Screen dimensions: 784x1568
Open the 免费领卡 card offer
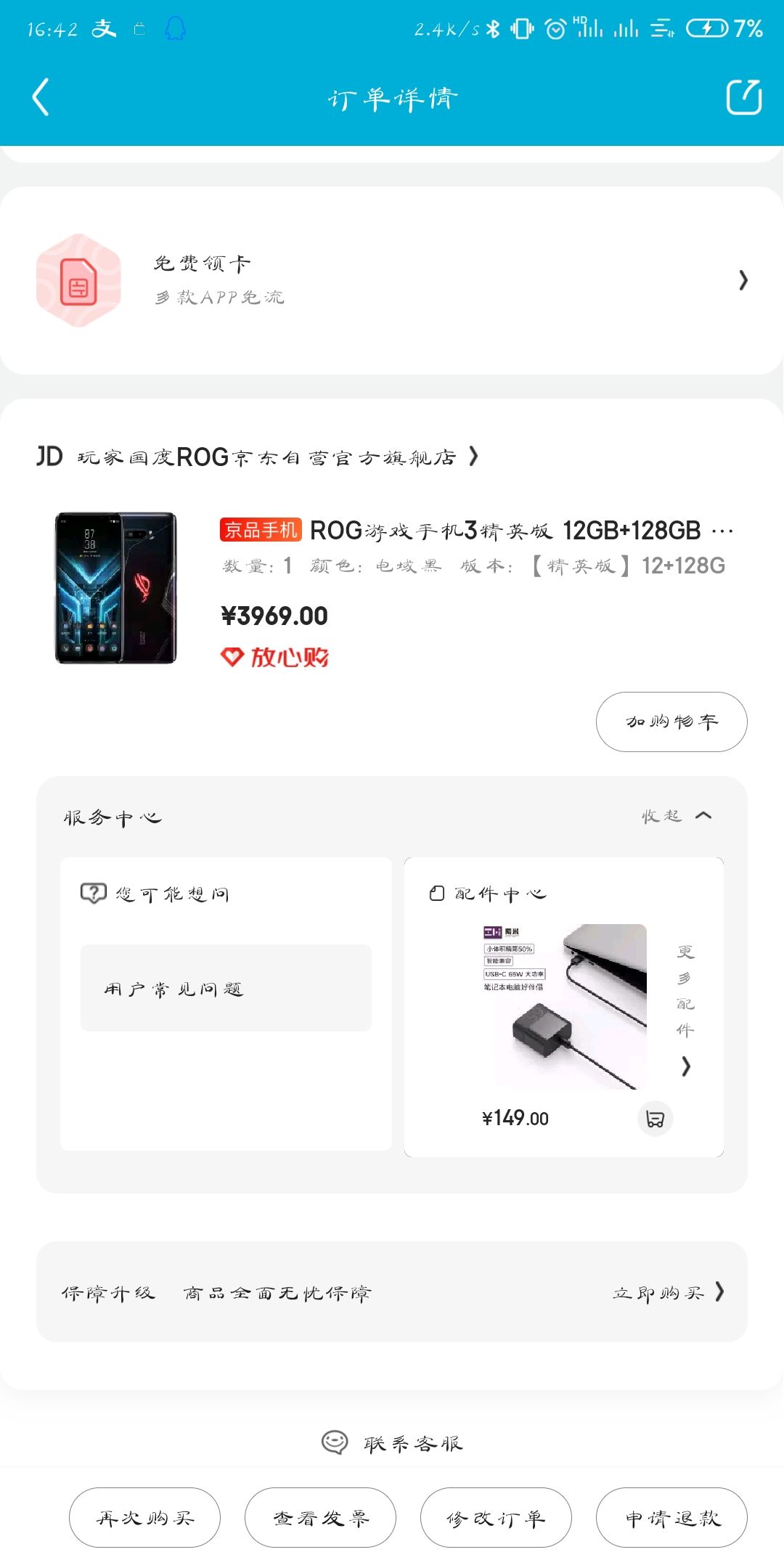click(x=392, y=280)
